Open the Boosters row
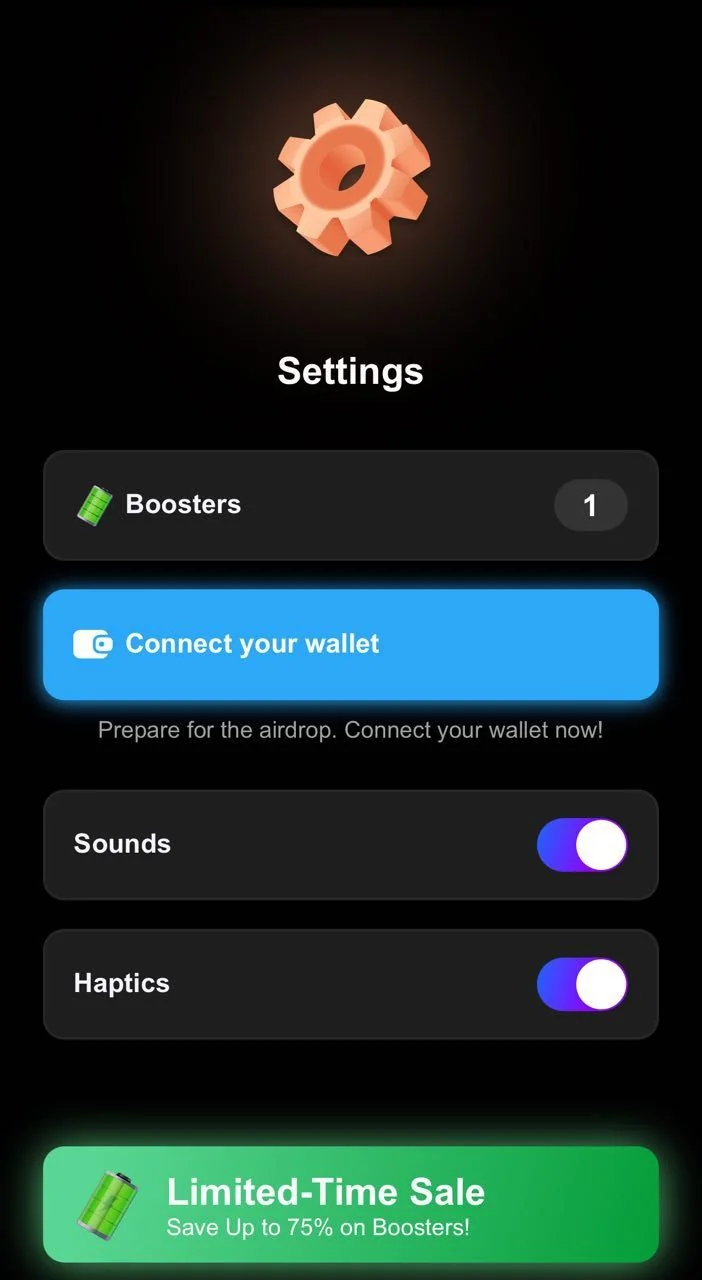The image size is (702, 1280). click(x=351, y=505)
